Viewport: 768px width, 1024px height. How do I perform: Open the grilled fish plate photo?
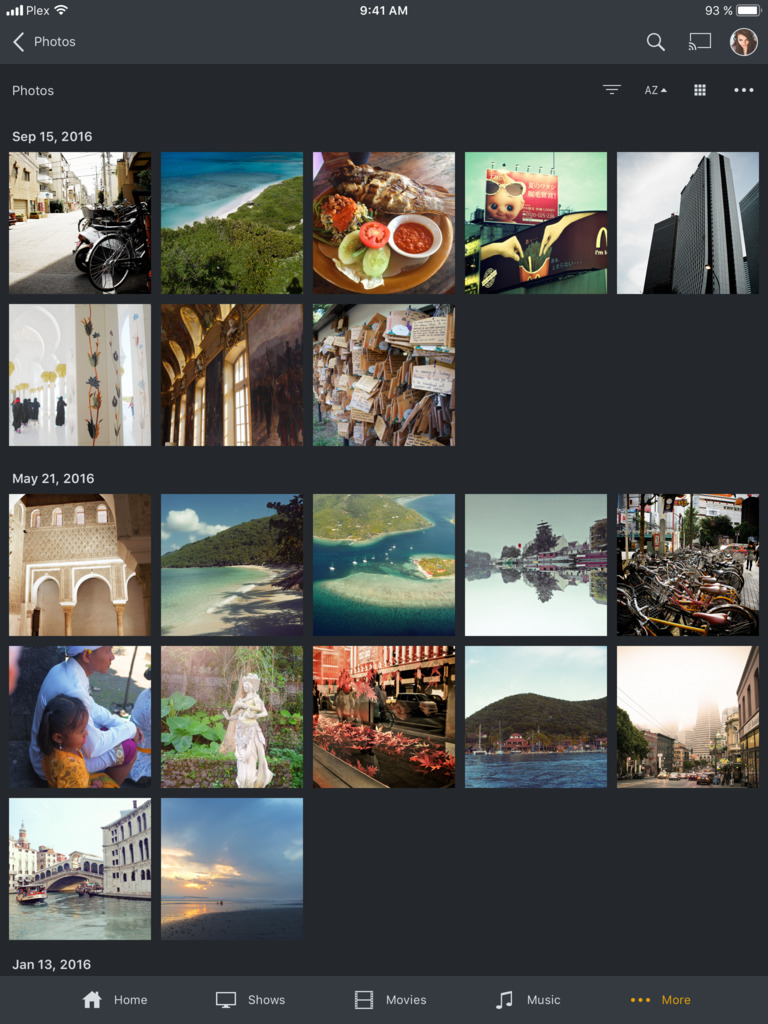pyautogui.click(x=384, y=223)
